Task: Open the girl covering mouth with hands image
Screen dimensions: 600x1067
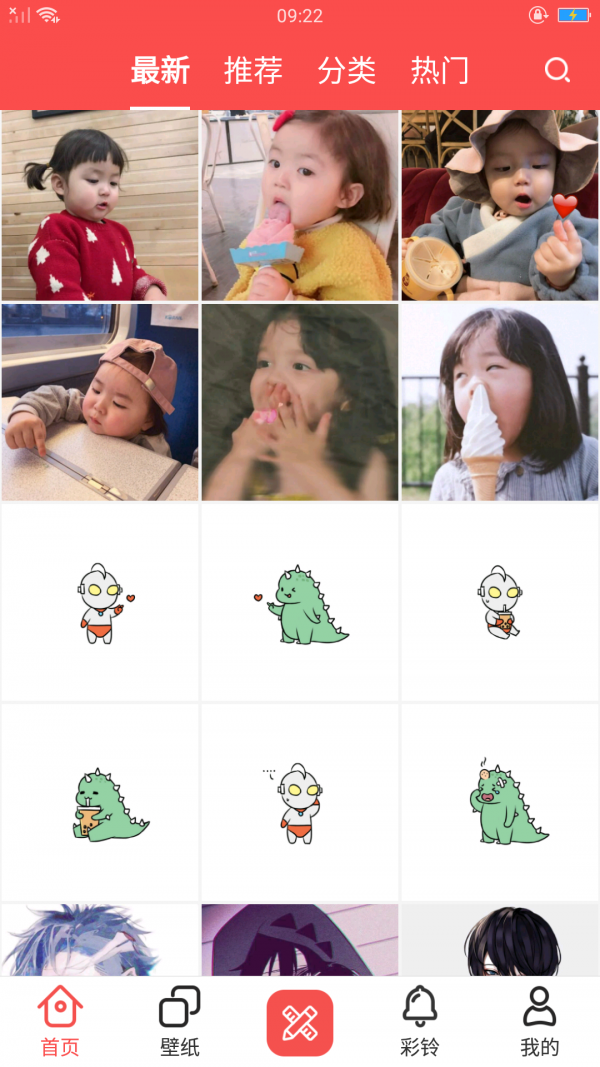Action: pyautogui.click(x=300, y=402)
